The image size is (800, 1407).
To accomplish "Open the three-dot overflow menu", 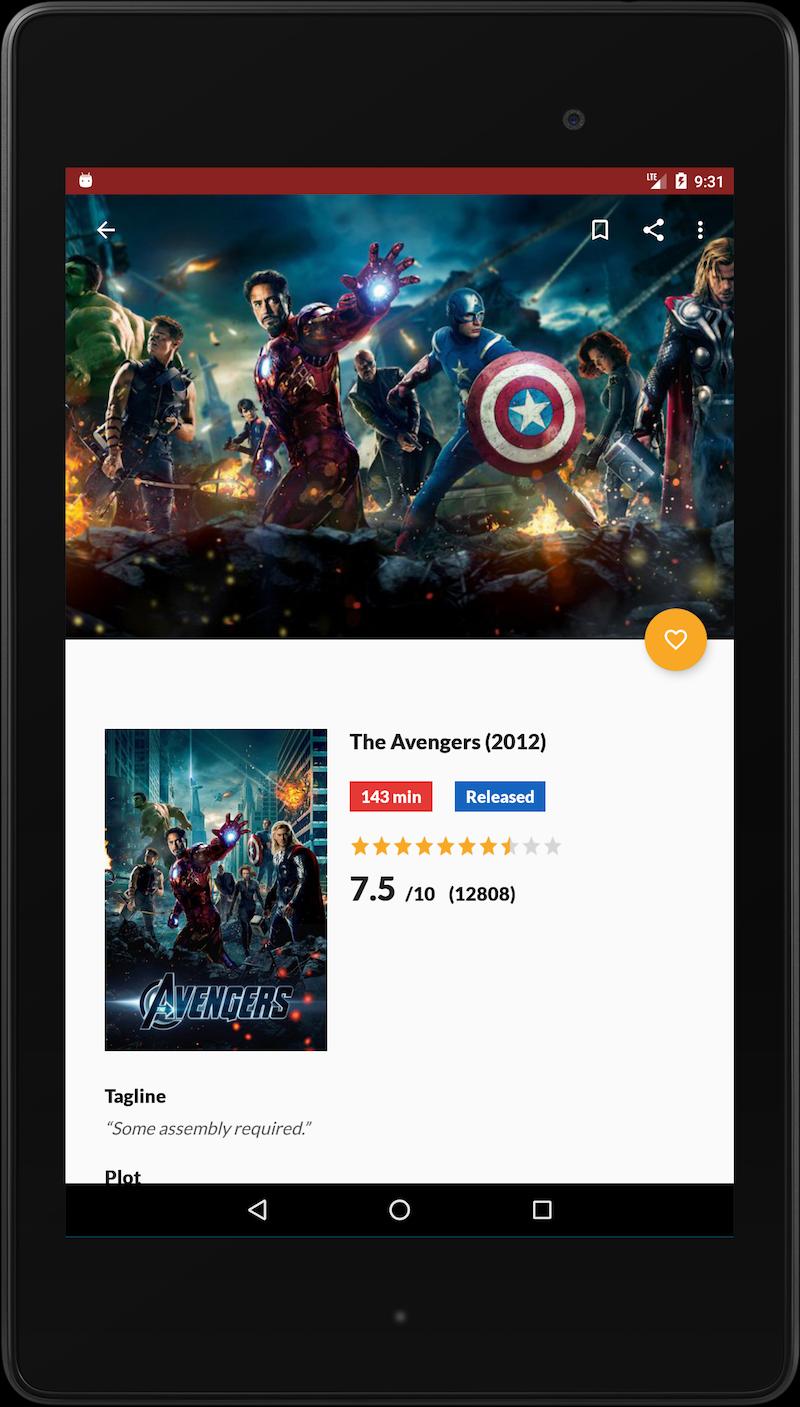I will point(700,230).
